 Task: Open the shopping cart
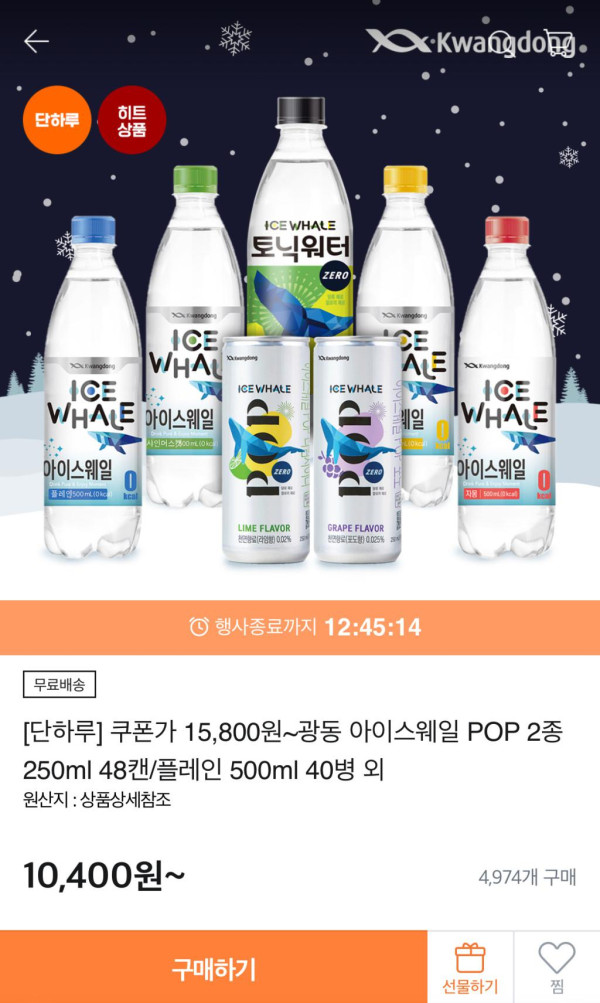click(561, 43)
